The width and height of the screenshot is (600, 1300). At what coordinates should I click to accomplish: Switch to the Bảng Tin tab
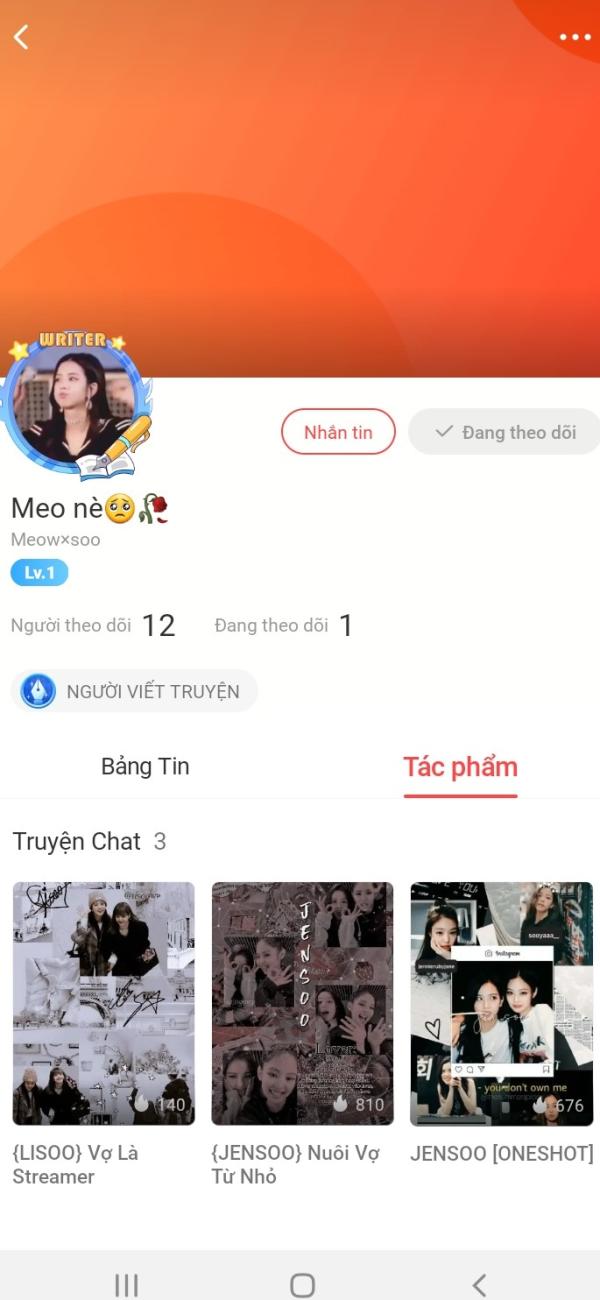(x=145, y=767)
